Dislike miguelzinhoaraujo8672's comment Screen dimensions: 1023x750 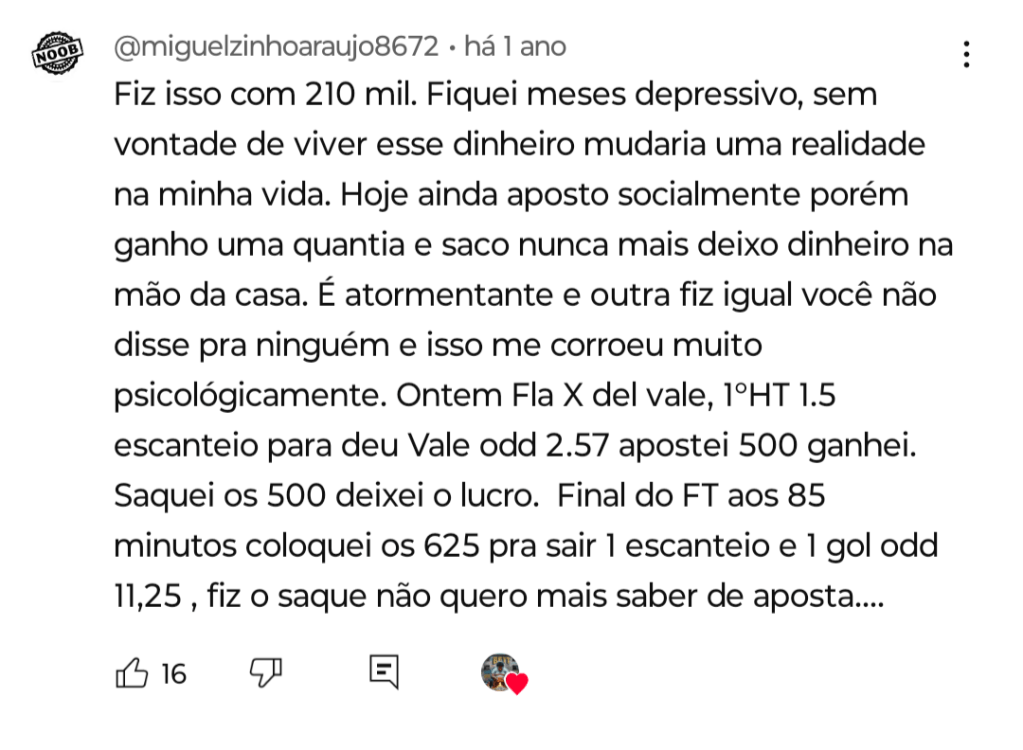point(265,673)
